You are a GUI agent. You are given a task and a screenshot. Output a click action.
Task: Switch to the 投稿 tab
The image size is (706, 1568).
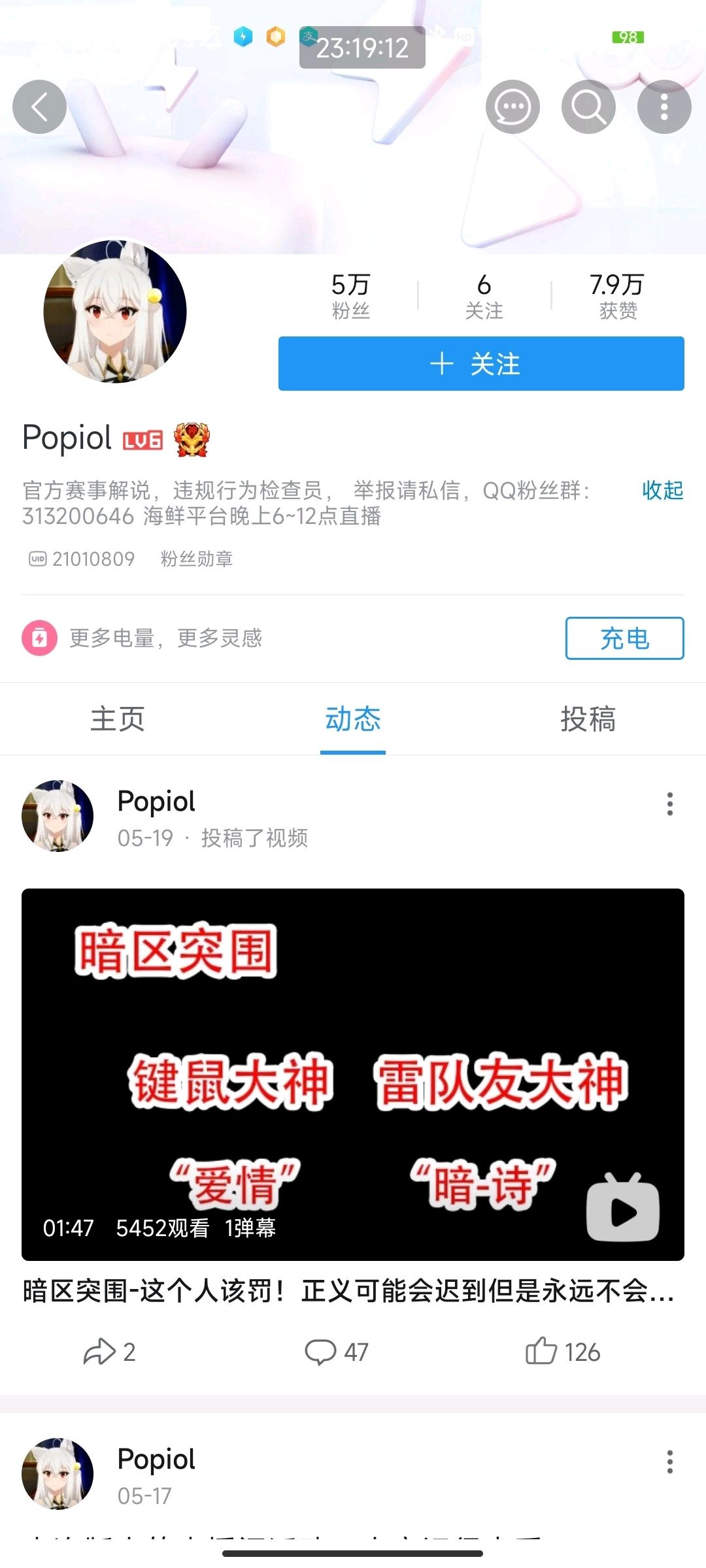click(588, 719)
